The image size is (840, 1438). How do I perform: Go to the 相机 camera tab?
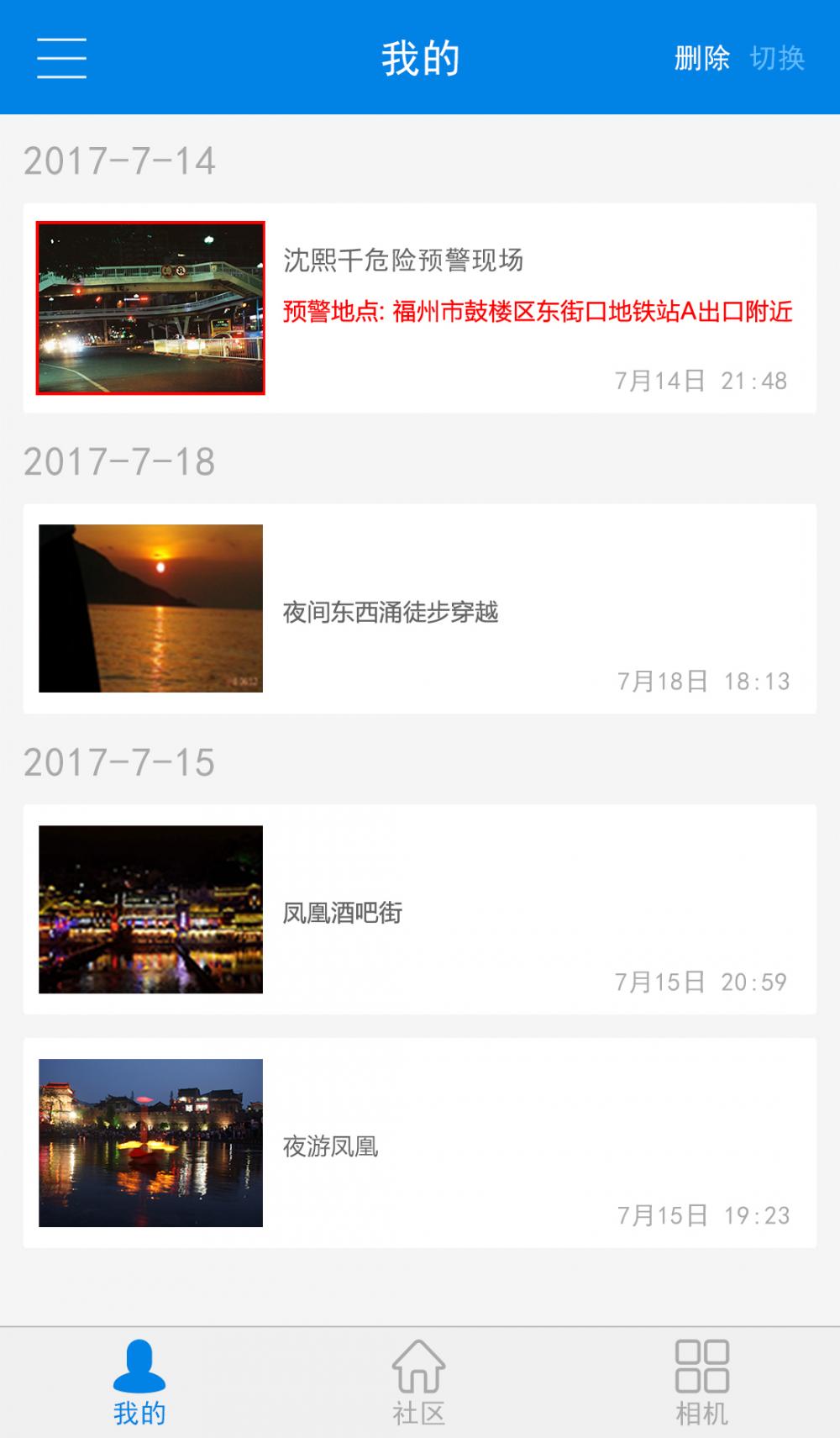[701, 1383]
